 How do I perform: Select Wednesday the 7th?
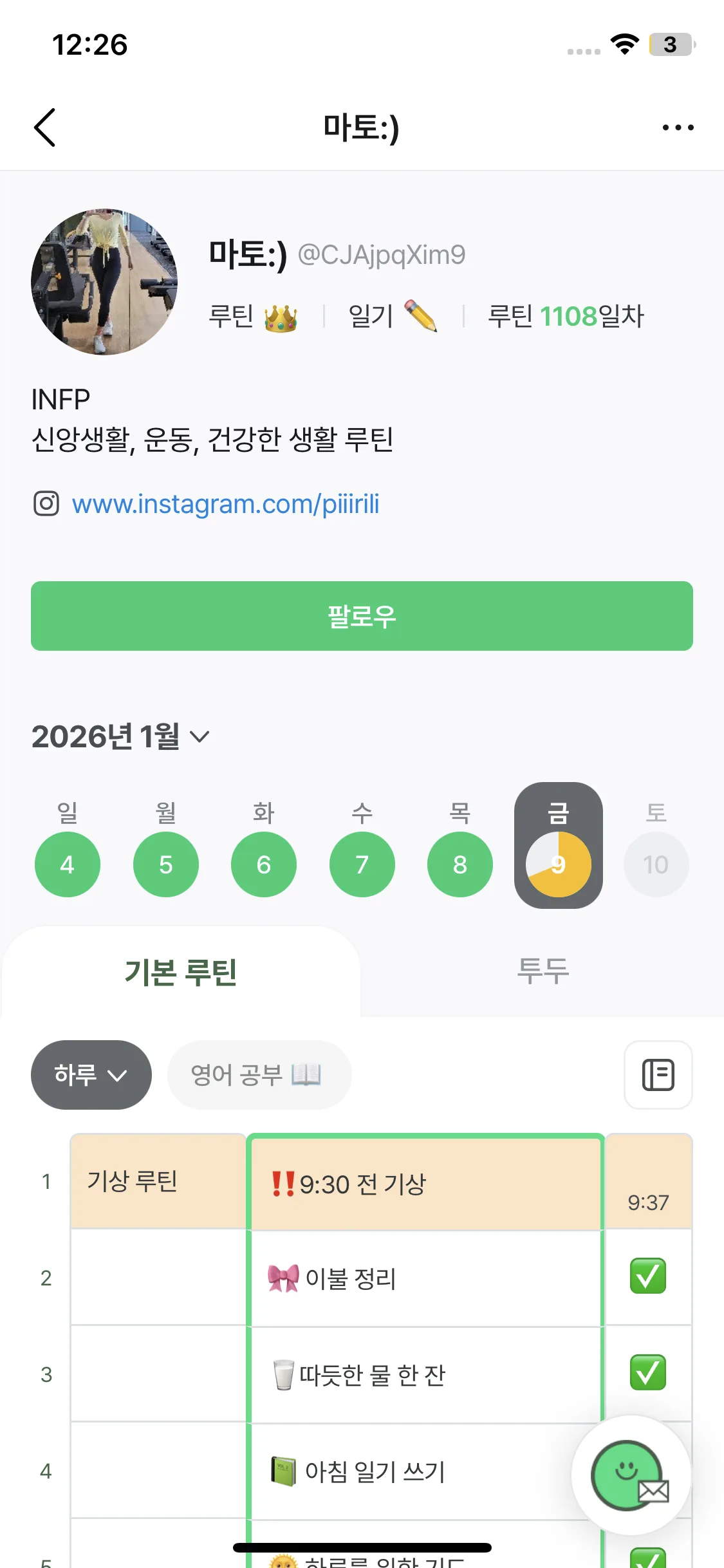pyautogui.click(x=362, y=864)
